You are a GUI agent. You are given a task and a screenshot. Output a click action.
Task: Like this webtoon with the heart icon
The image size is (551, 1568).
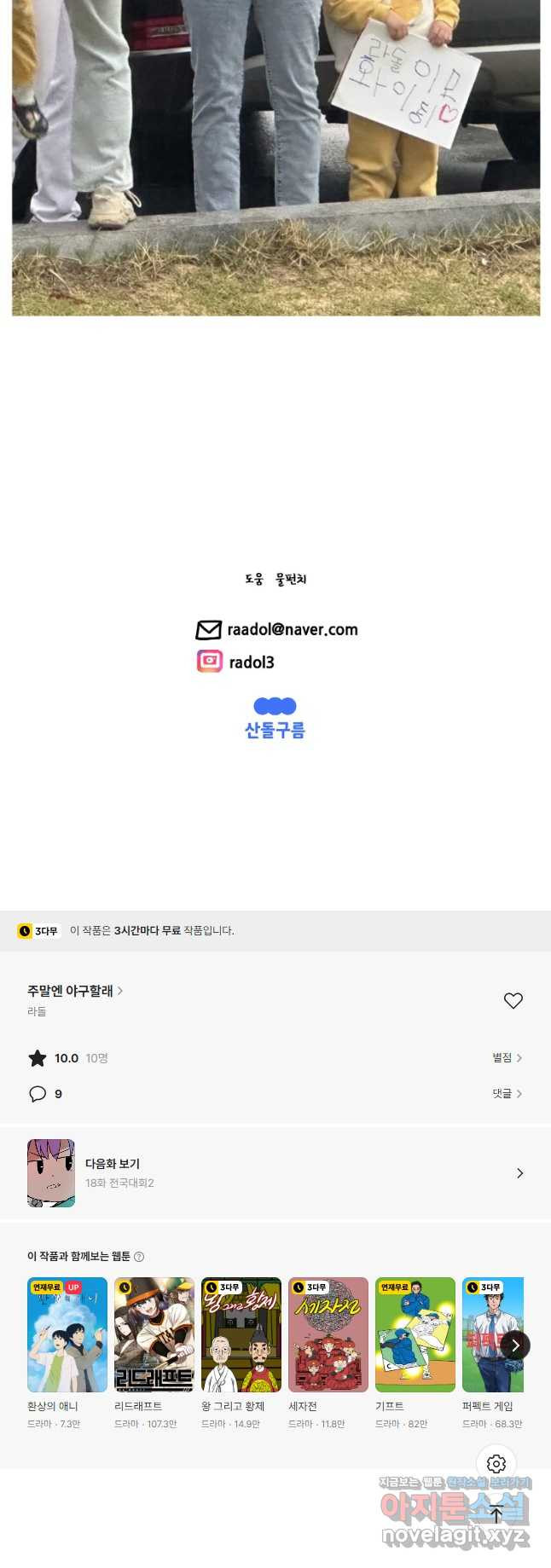pyautogui.click(x=513, y=1000)
